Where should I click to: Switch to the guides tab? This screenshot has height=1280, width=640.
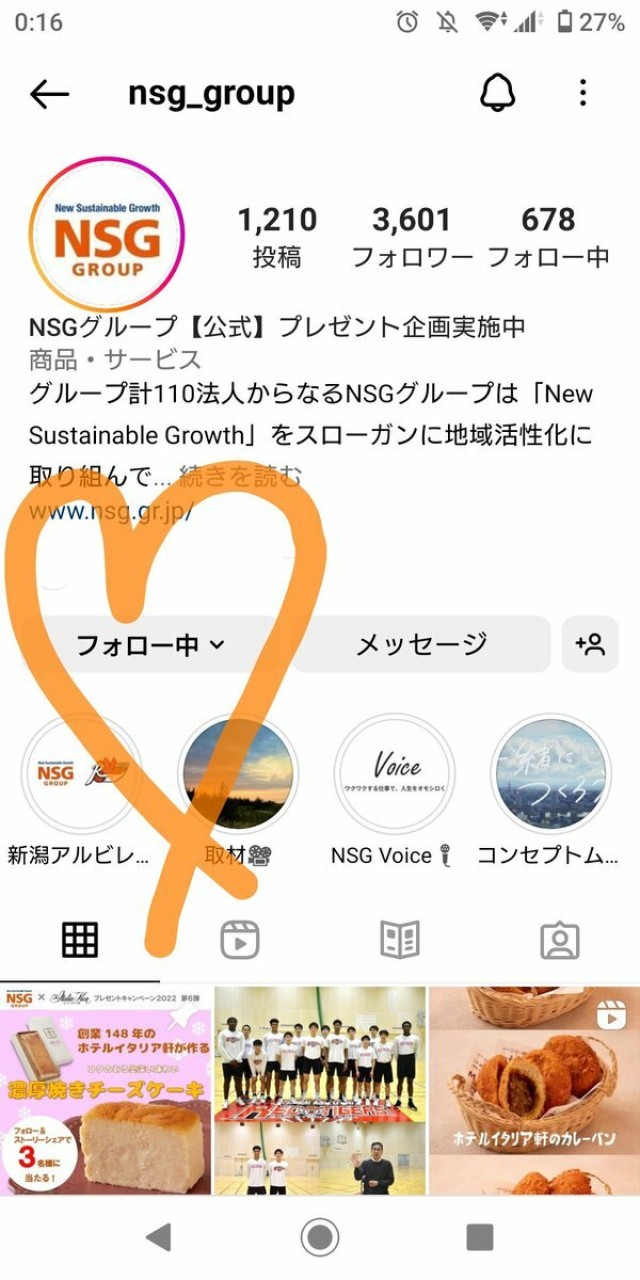400,940
